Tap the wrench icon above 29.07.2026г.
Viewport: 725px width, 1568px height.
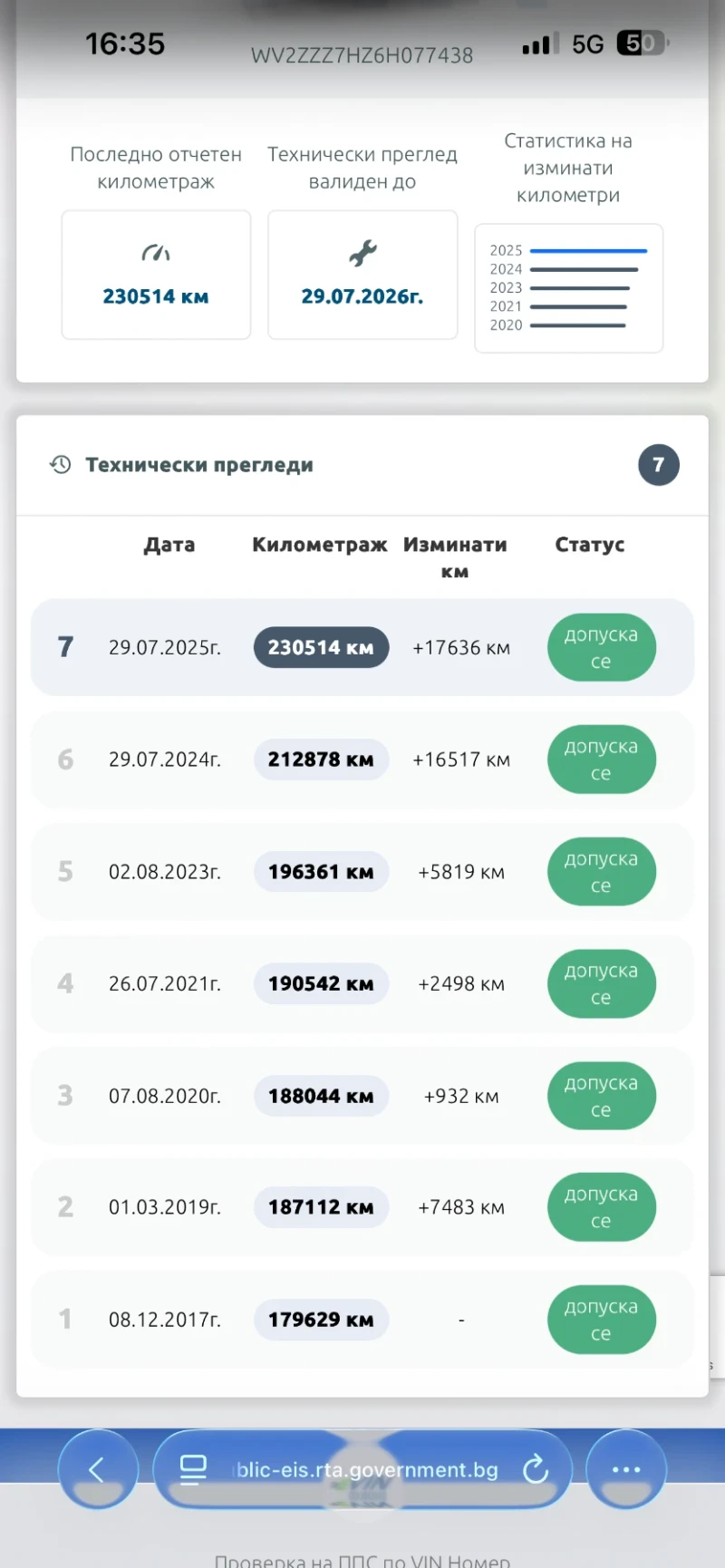362,252
